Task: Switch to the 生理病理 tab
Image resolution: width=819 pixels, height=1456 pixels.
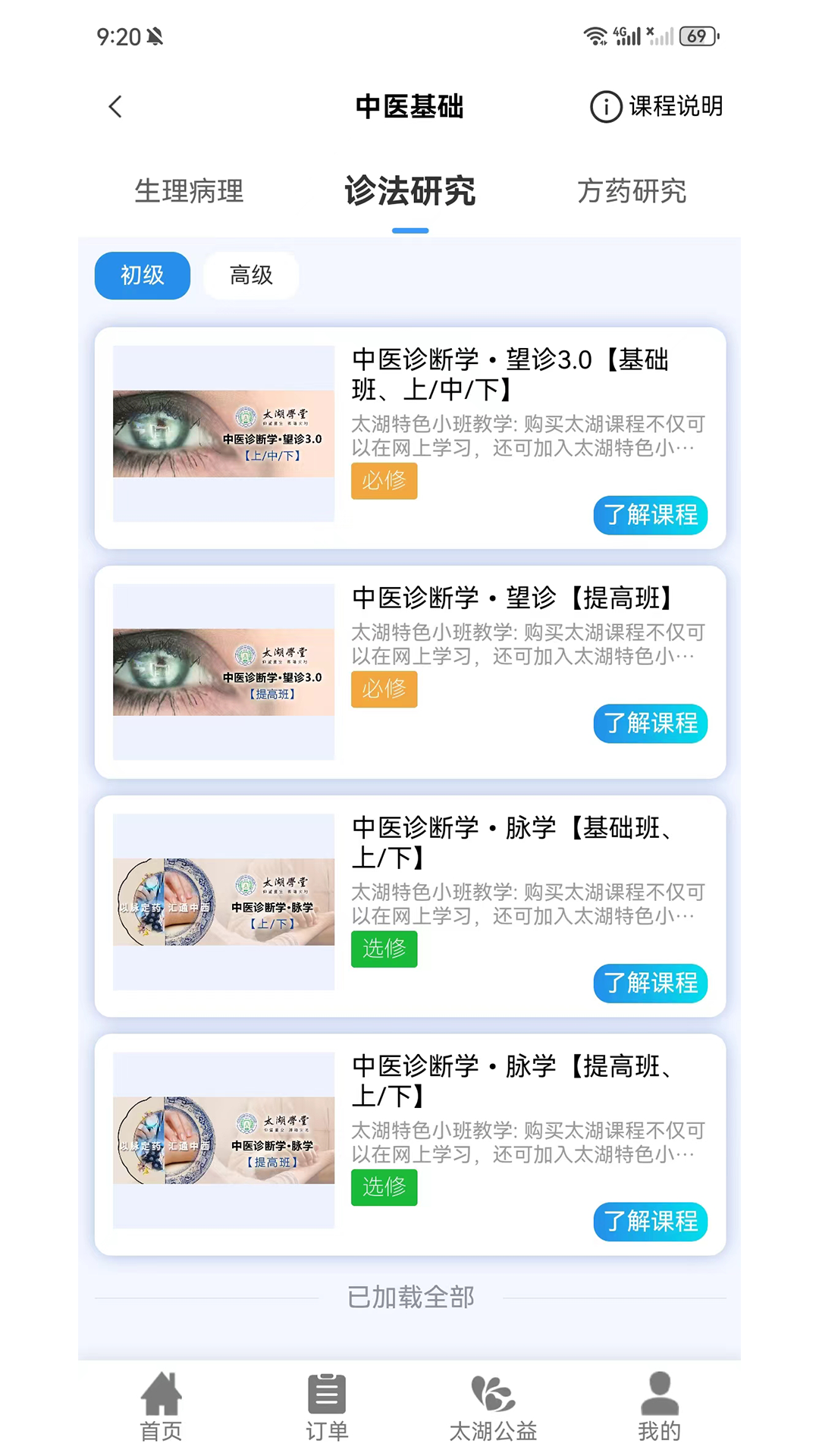Action: pos(189,192)
